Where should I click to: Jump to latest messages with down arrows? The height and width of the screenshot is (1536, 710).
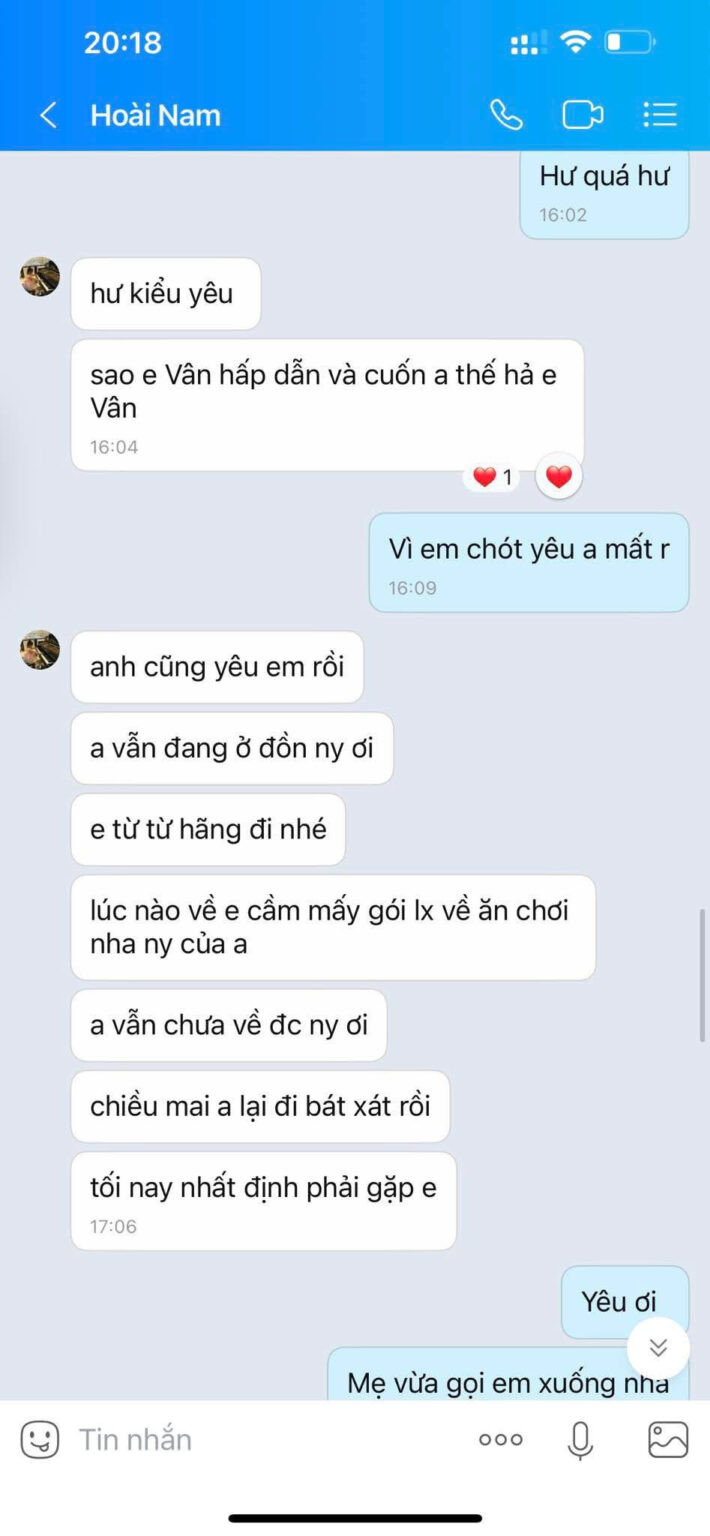(658, 1347)
